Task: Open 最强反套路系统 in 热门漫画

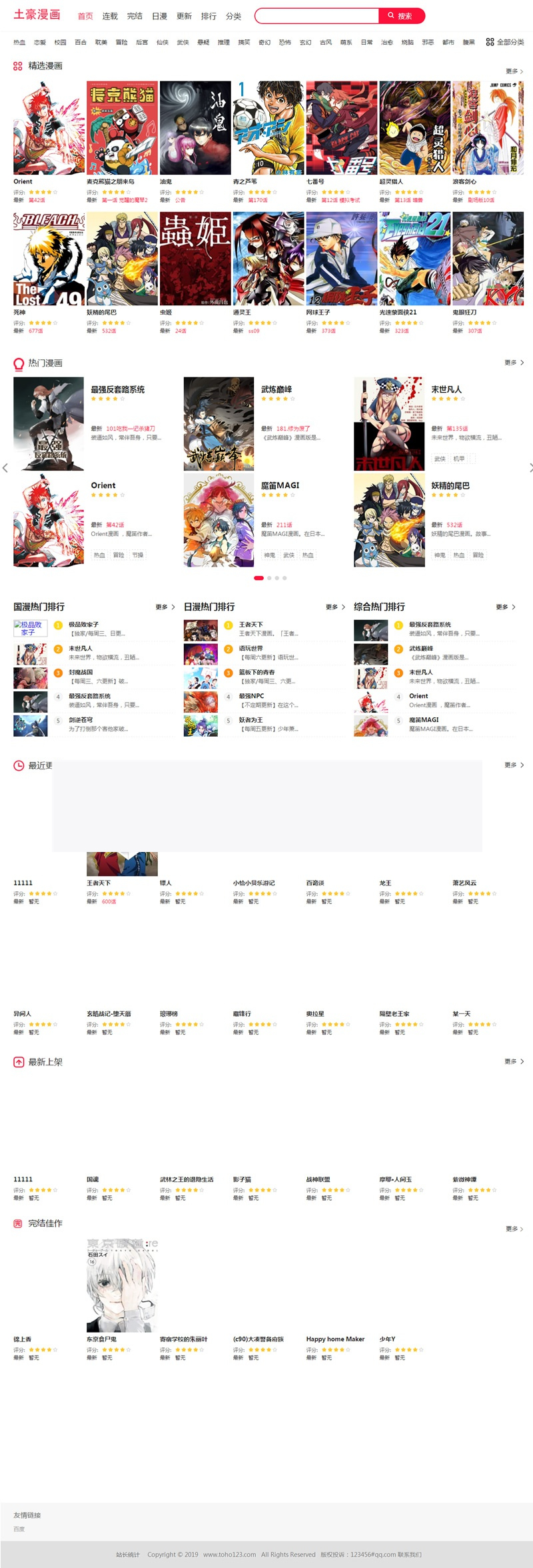Action: click(118, 389)
